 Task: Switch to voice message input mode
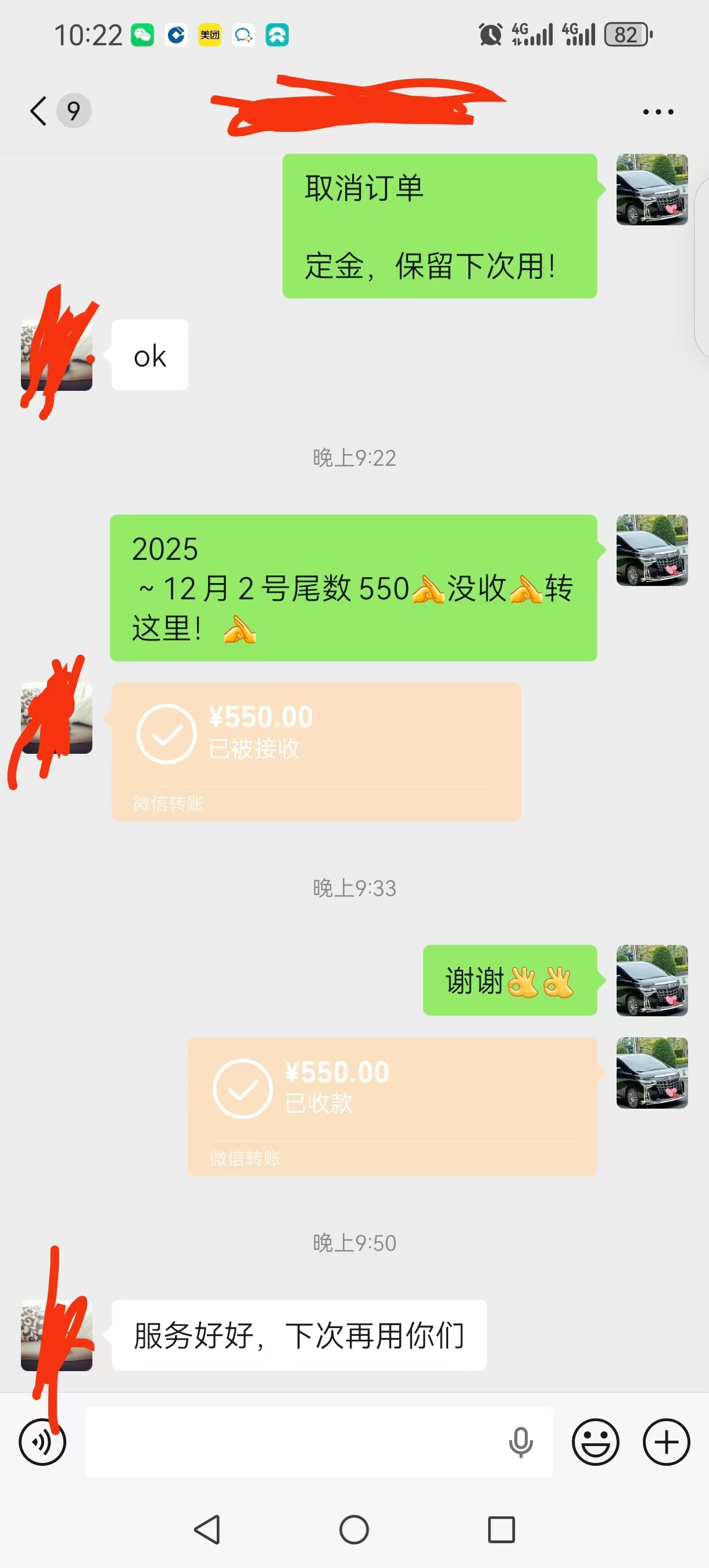pyautogui.click(x=42, y=1442)
